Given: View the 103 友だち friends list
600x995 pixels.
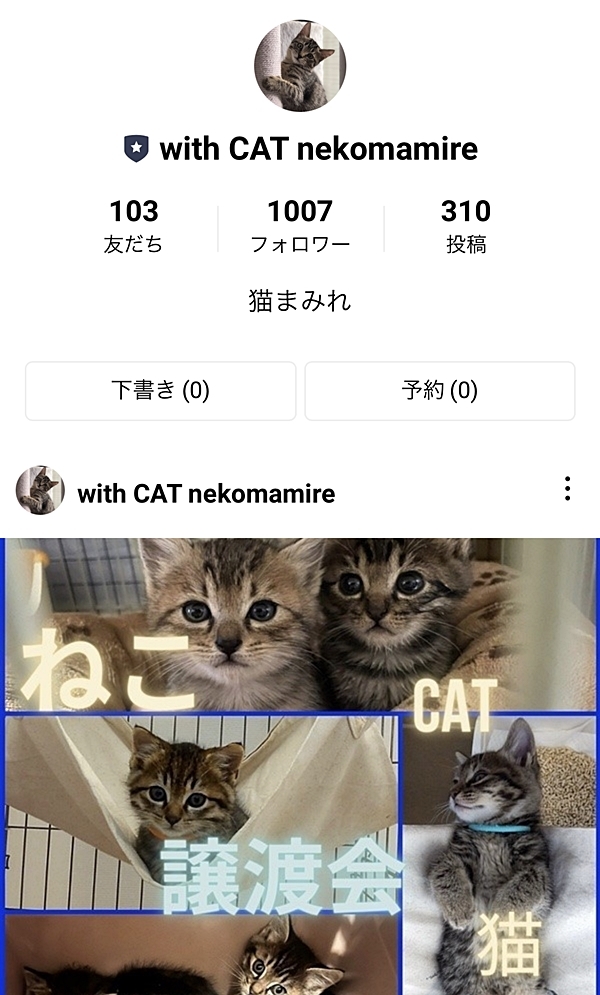Looking at the screenshot, I should (x=133, y=226).
